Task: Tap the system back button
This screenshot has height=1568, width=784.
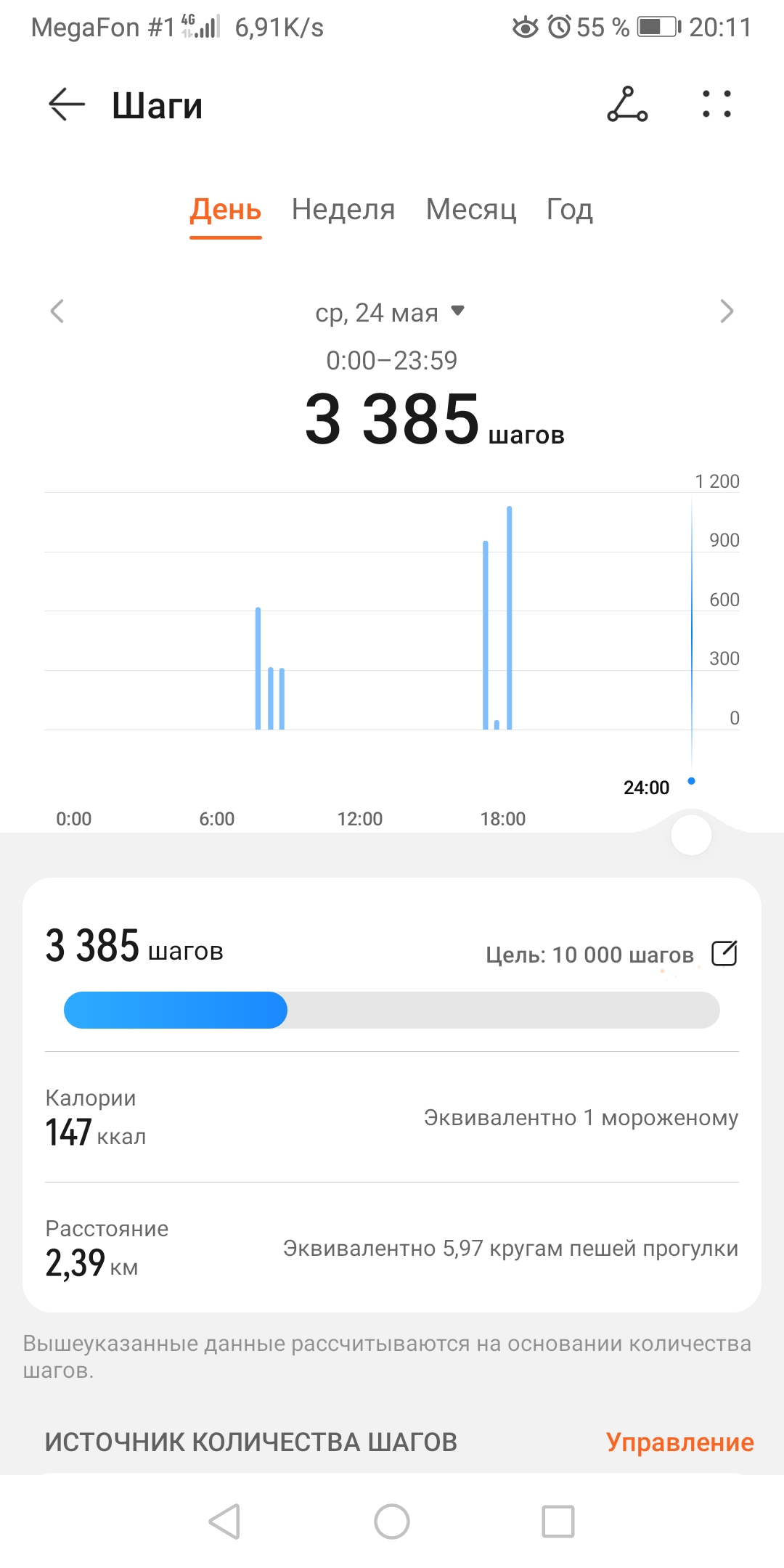Action: click(225, 1521)
